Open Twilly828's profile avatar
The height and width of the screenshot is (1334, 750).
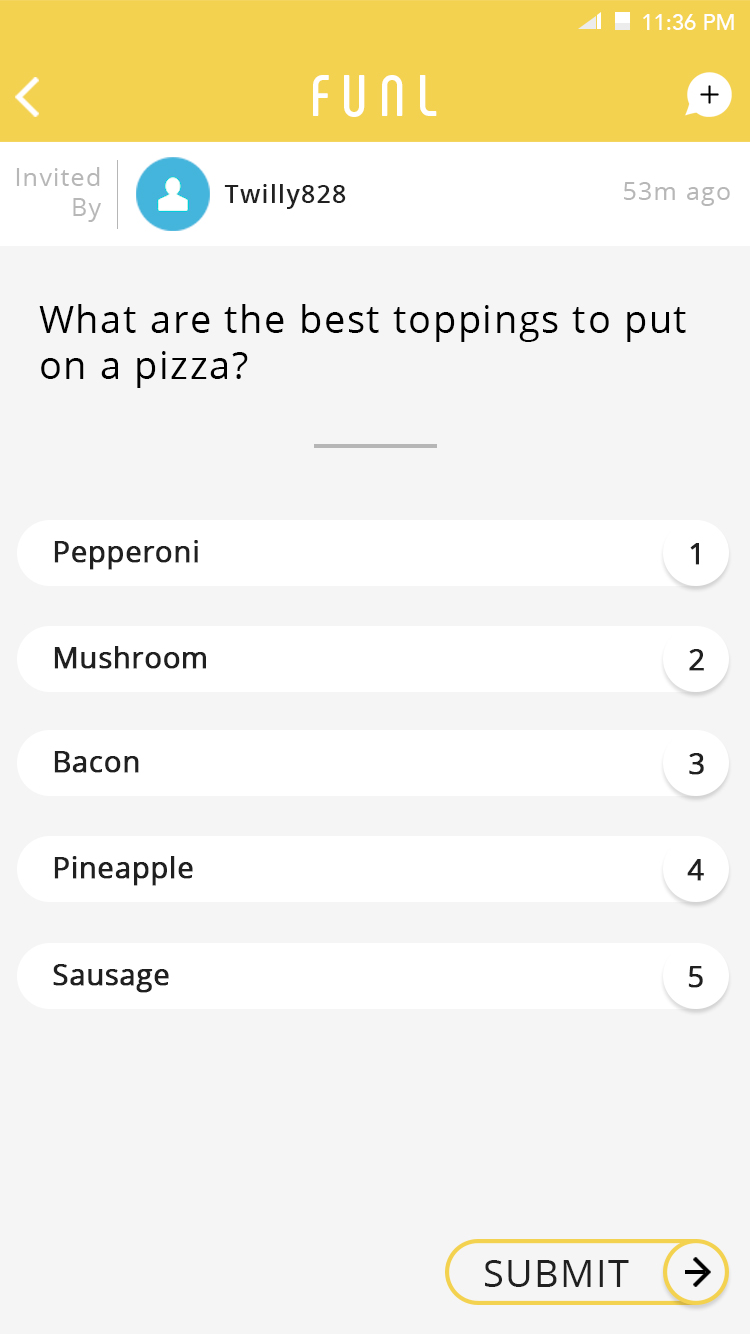point(173,194)
